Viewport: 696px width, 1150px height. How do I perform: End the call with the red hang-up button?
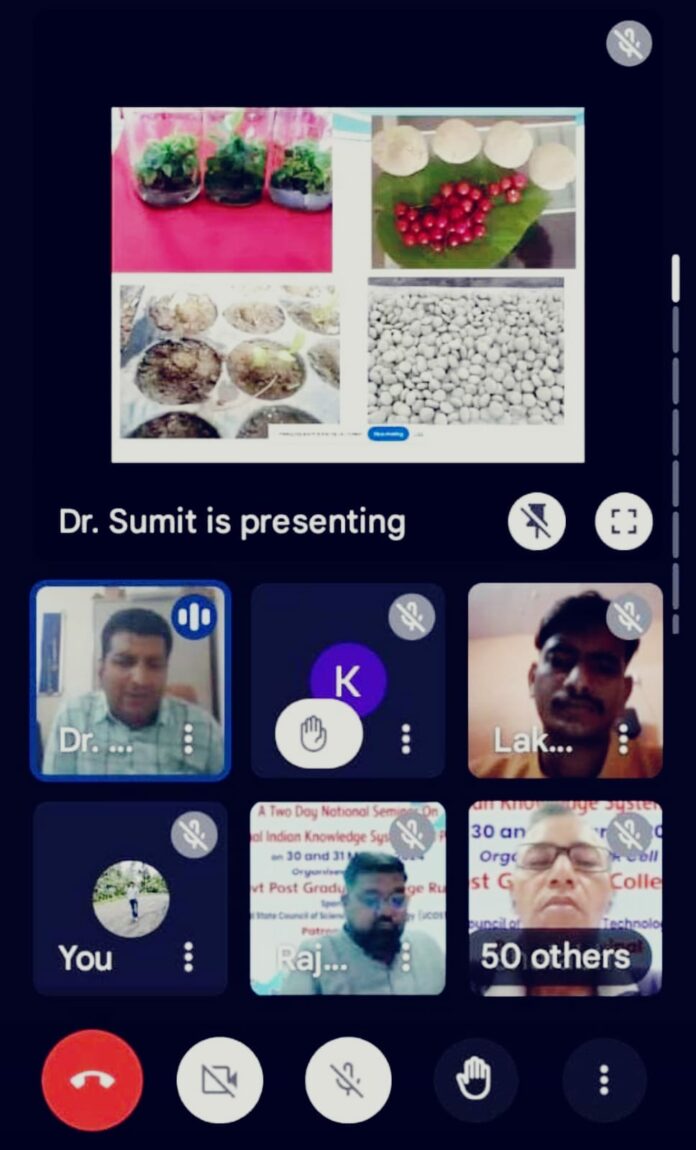(92, 1080)
